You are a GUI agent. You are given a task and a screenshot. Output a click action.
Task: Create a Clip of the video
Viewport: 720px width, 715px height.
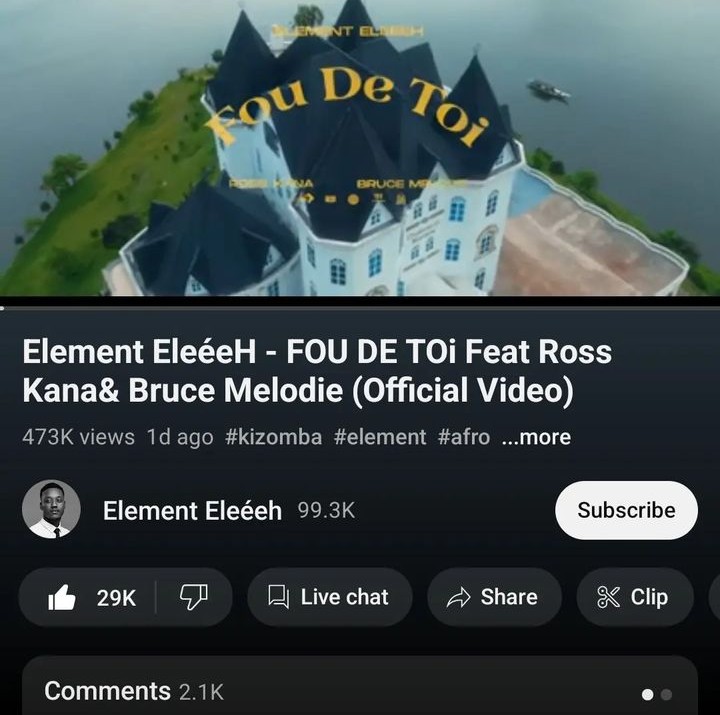(633, 597)
